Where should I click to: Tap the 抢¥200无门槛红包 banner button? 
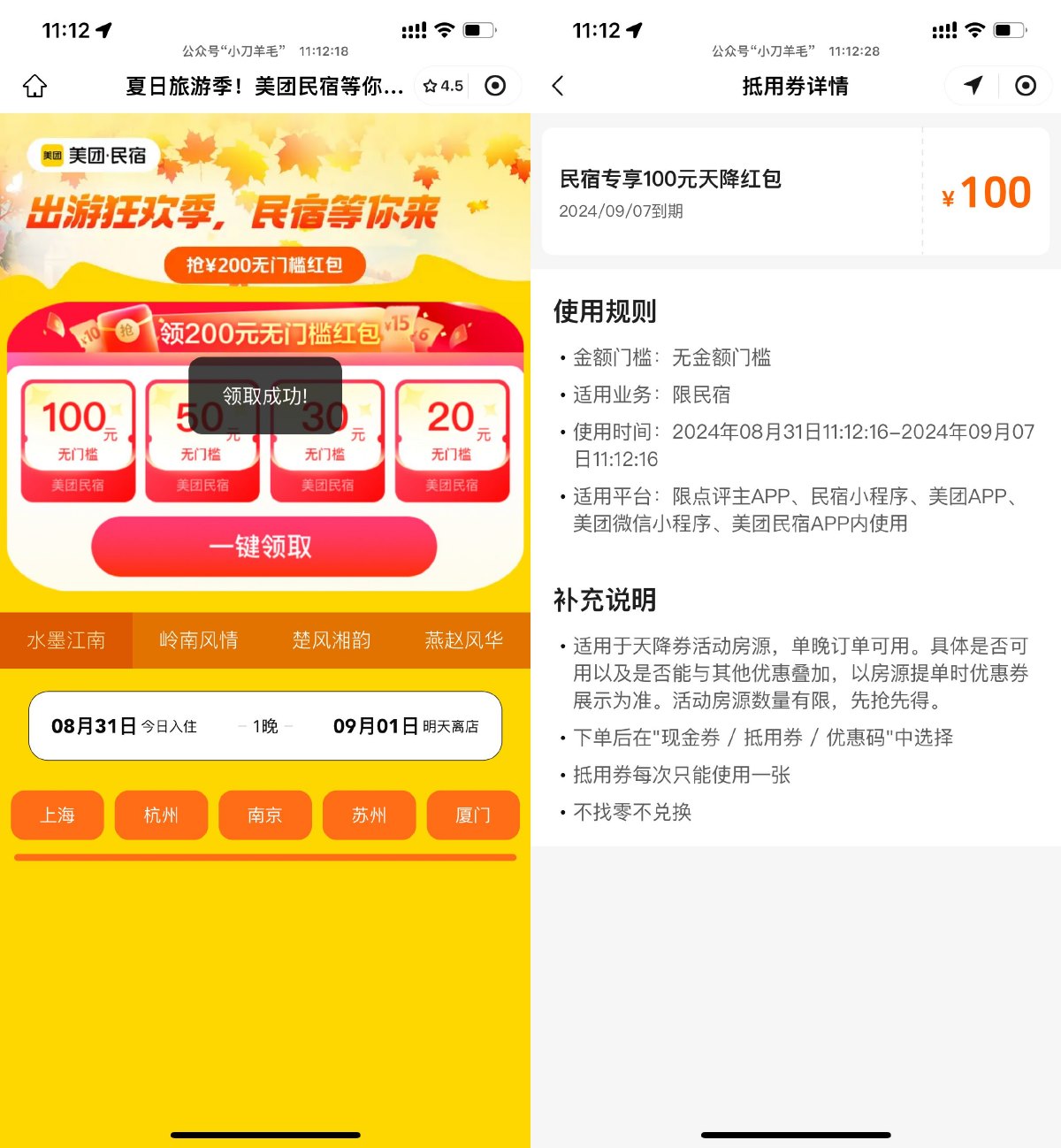pos(264,265)
